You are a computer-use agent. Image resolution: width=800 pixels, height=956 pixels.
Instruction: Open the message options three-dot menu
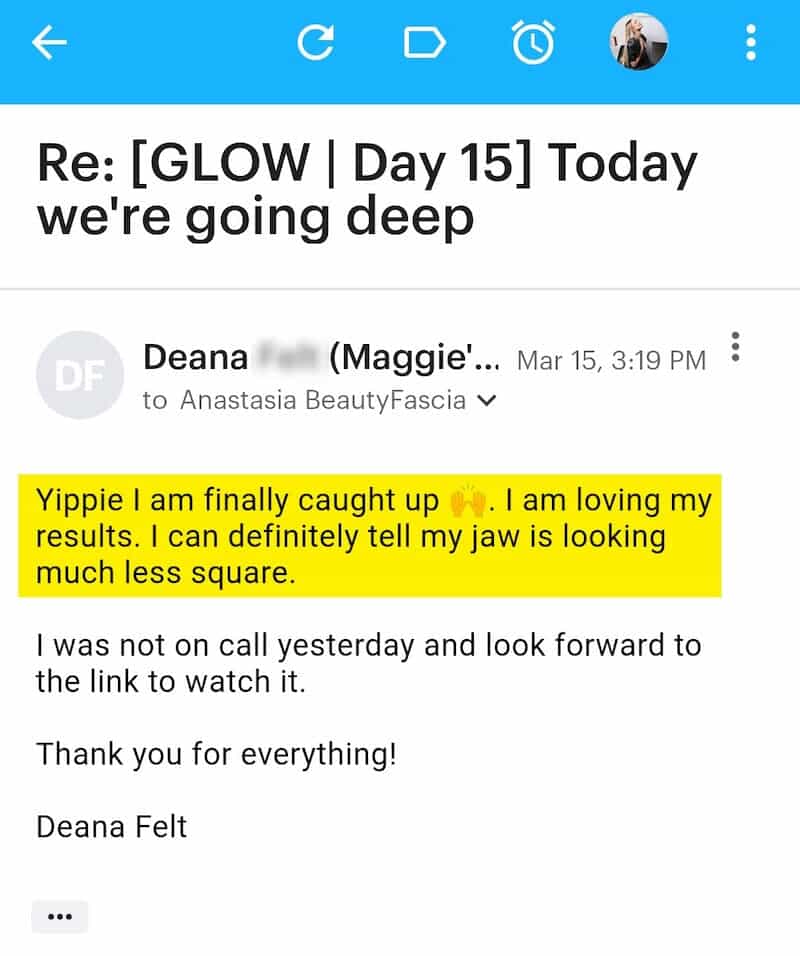coord(736,348)
